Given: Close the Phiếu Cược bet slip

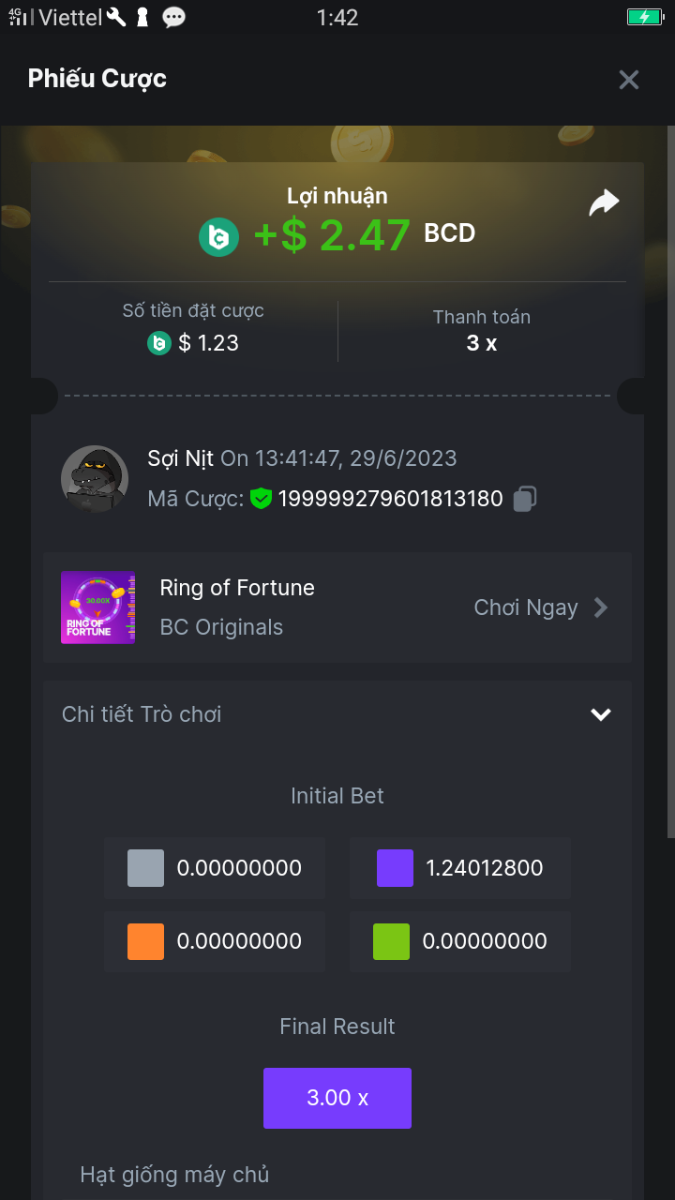Looking at the screenshot, I should pyautogui.click(x=628, y=80).
